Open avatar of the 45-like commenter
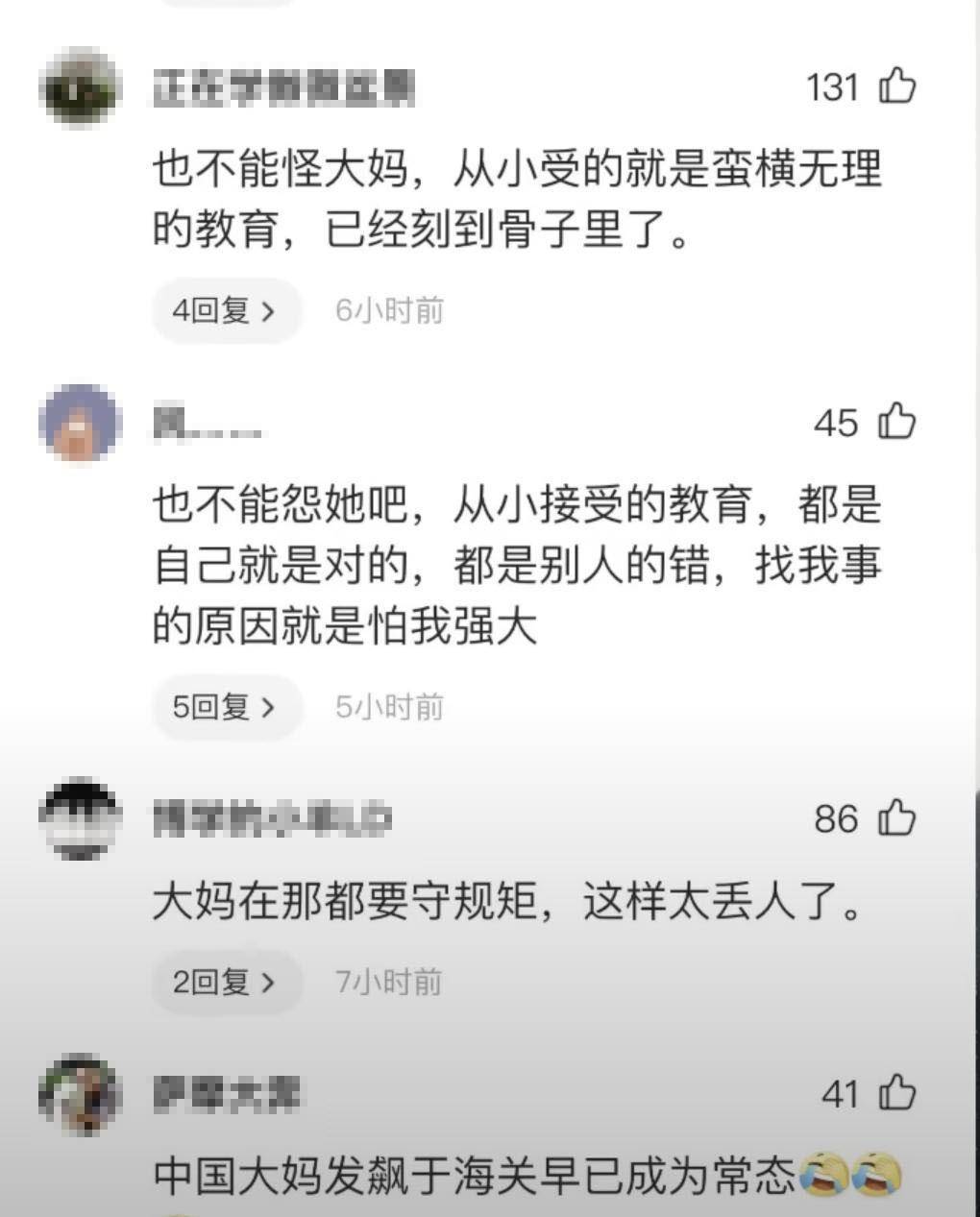Screen dimensions: 980x1217 (81, 424)
